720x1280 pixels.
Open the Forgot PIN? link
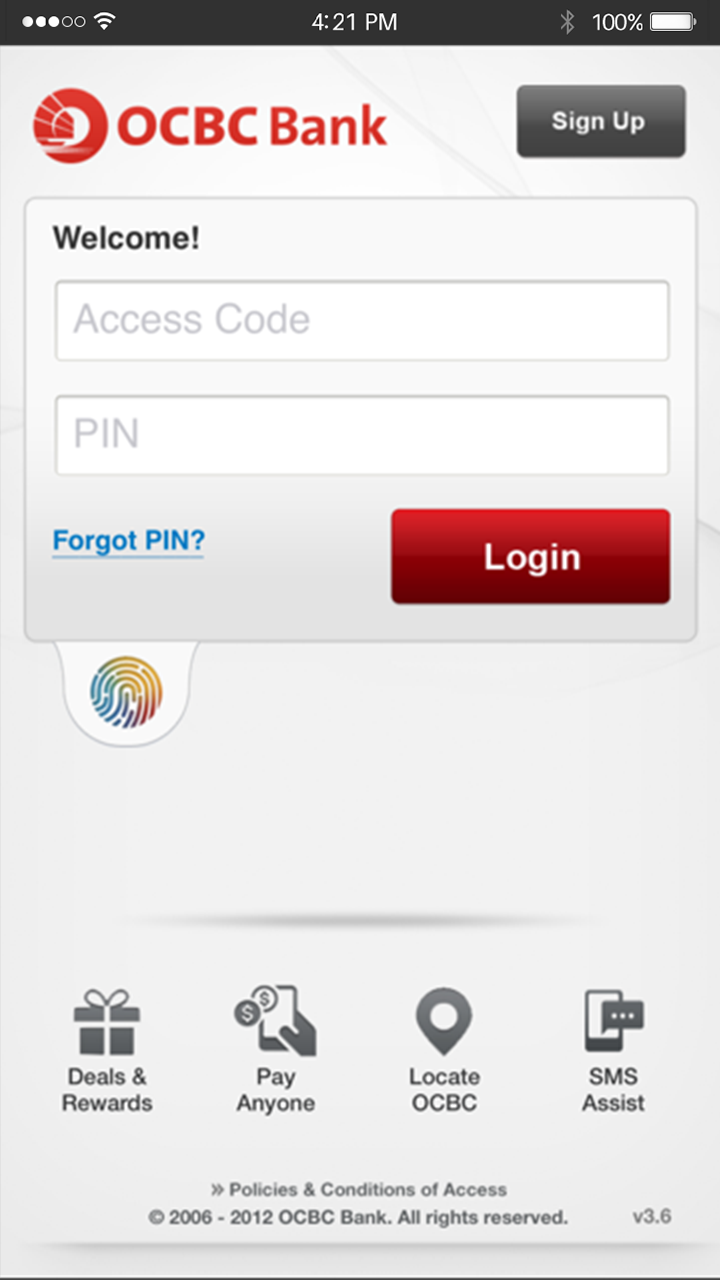(x=128, y=541)
